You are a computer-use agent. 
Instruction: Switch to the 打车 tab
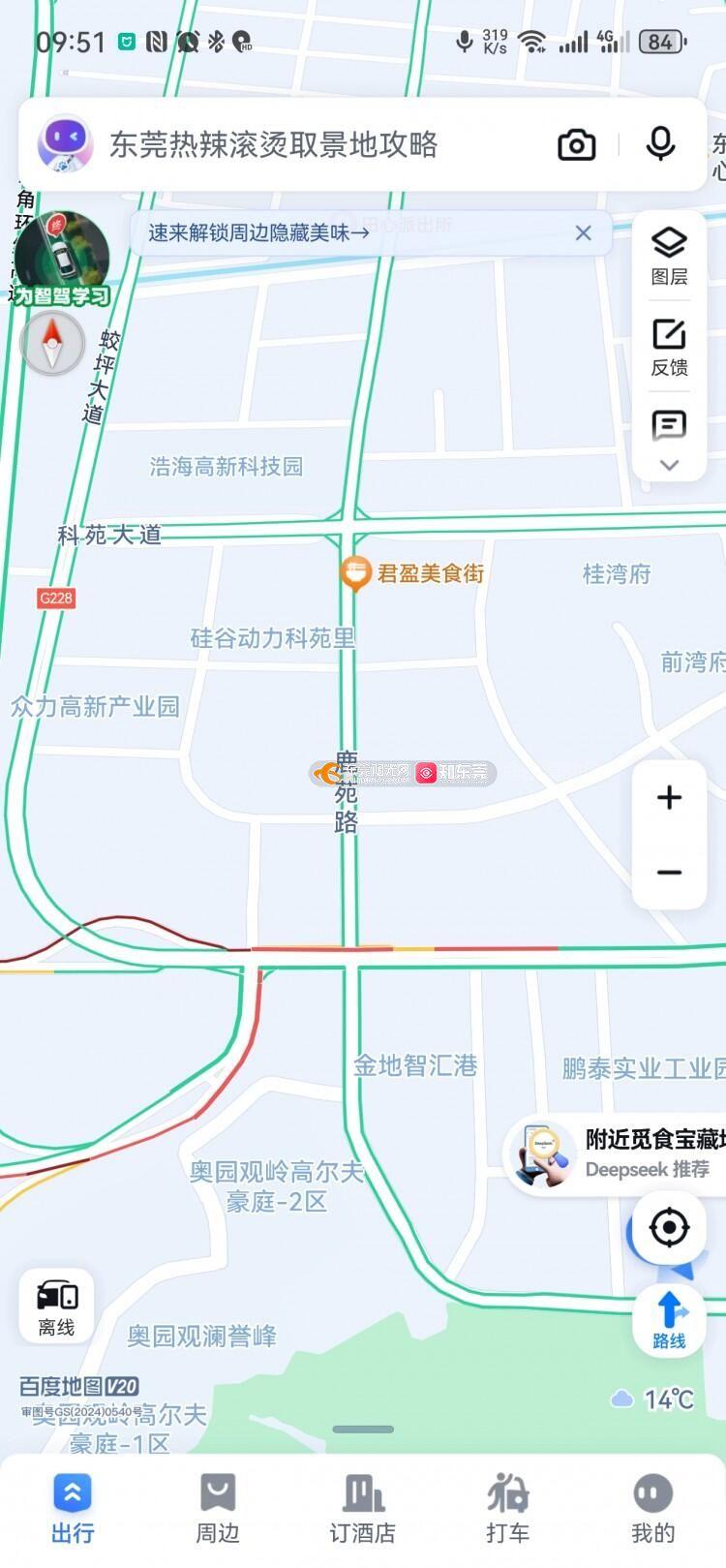(x=508, y=1507)
